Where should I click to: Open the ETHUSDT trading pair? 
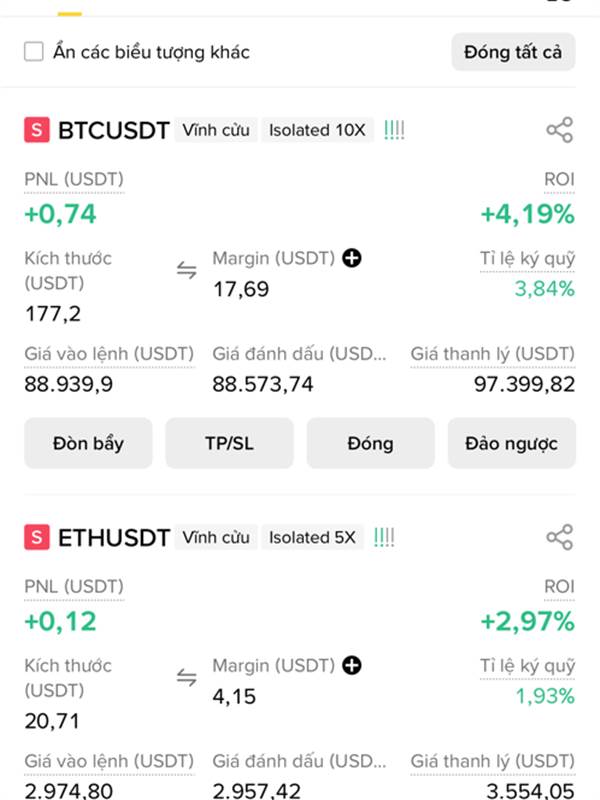114,537
